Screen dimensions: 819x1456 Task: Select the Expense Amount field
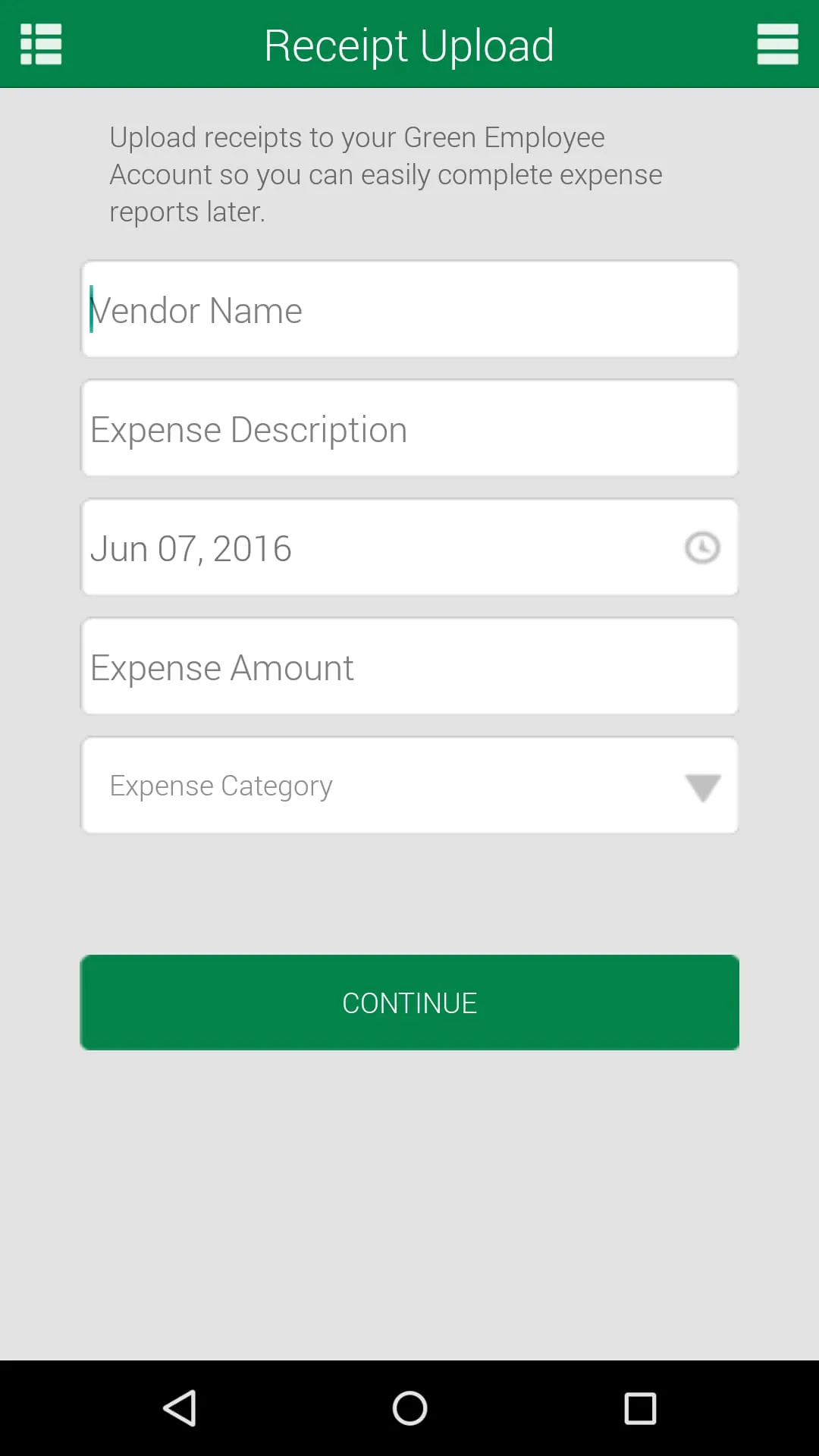409,667
